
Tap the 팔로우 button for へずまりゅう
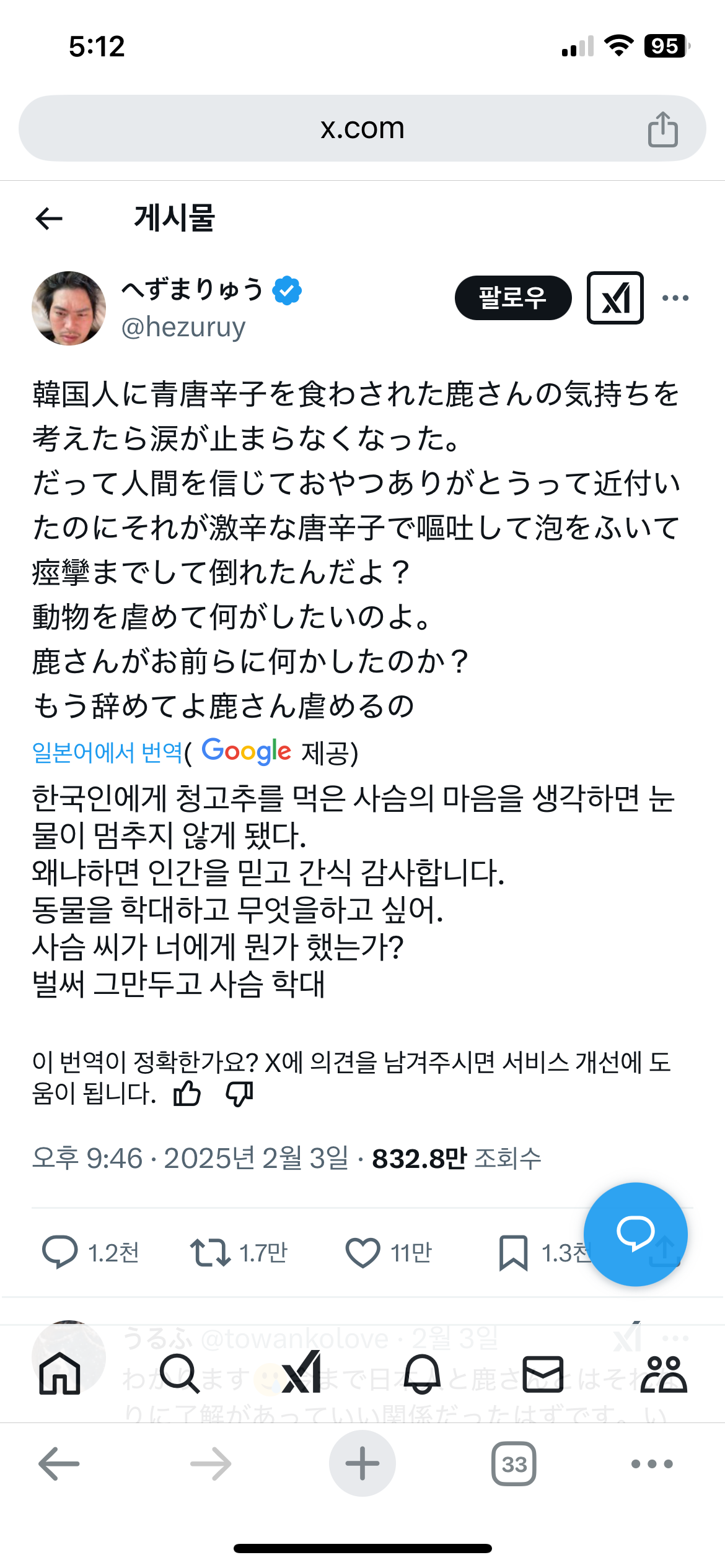click(512, 298)
